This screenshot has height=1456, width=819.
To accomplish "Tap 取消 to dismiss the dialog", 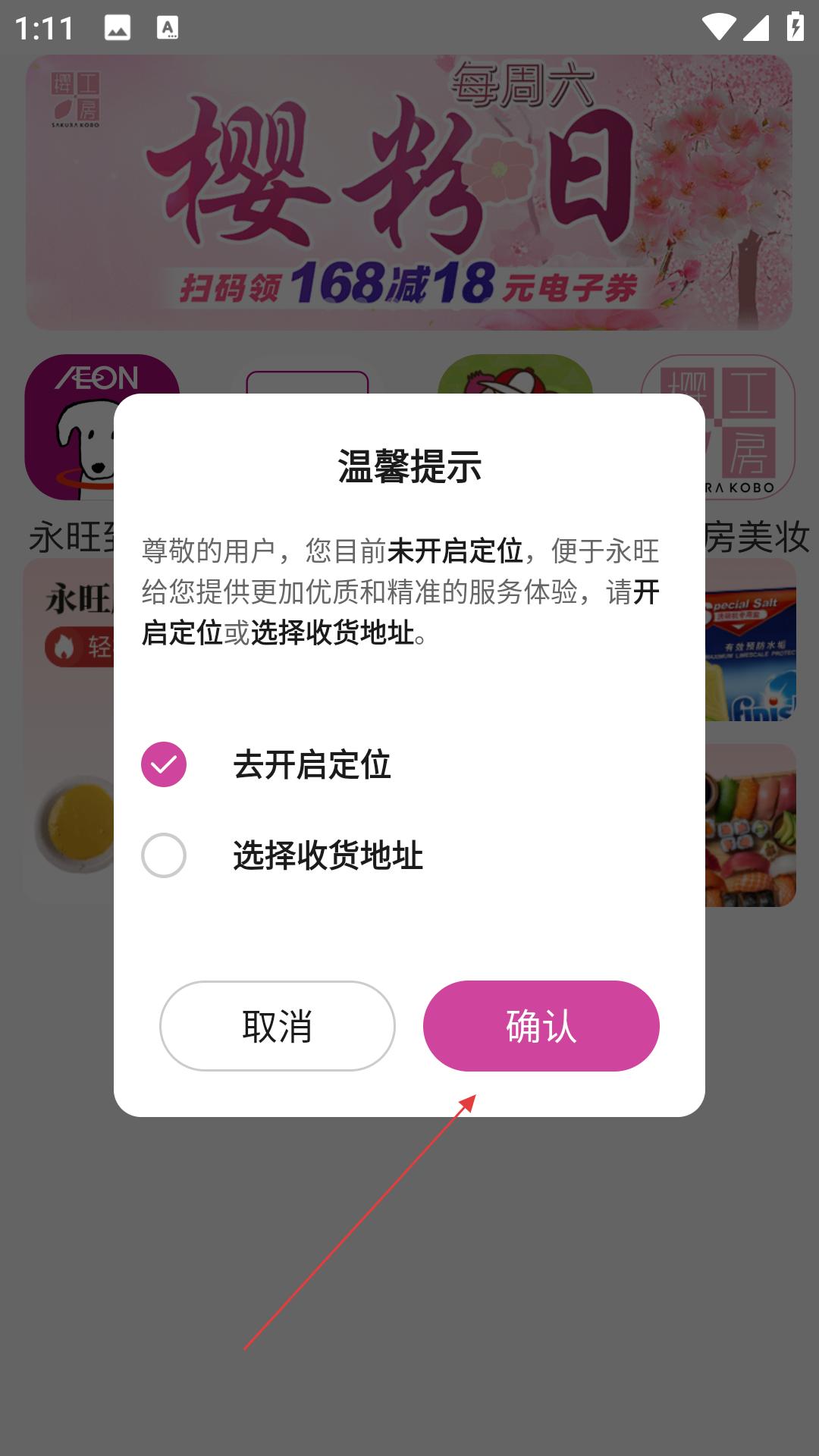I will point(278,1026).
